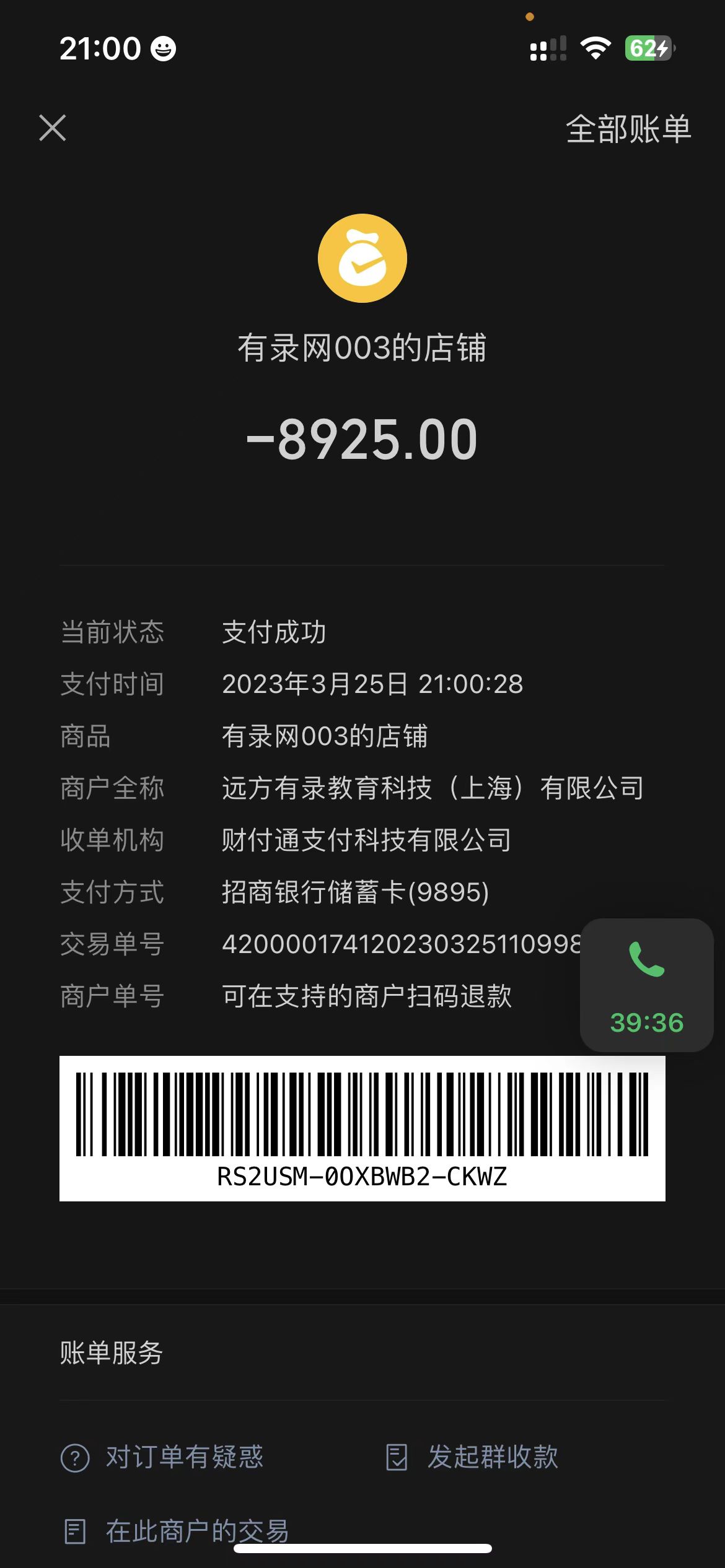Image resolution: width=725 pixels, height=1568 pixels.
Task: Return to the ongoing call bubble
Action: click(x=646, y=985)
